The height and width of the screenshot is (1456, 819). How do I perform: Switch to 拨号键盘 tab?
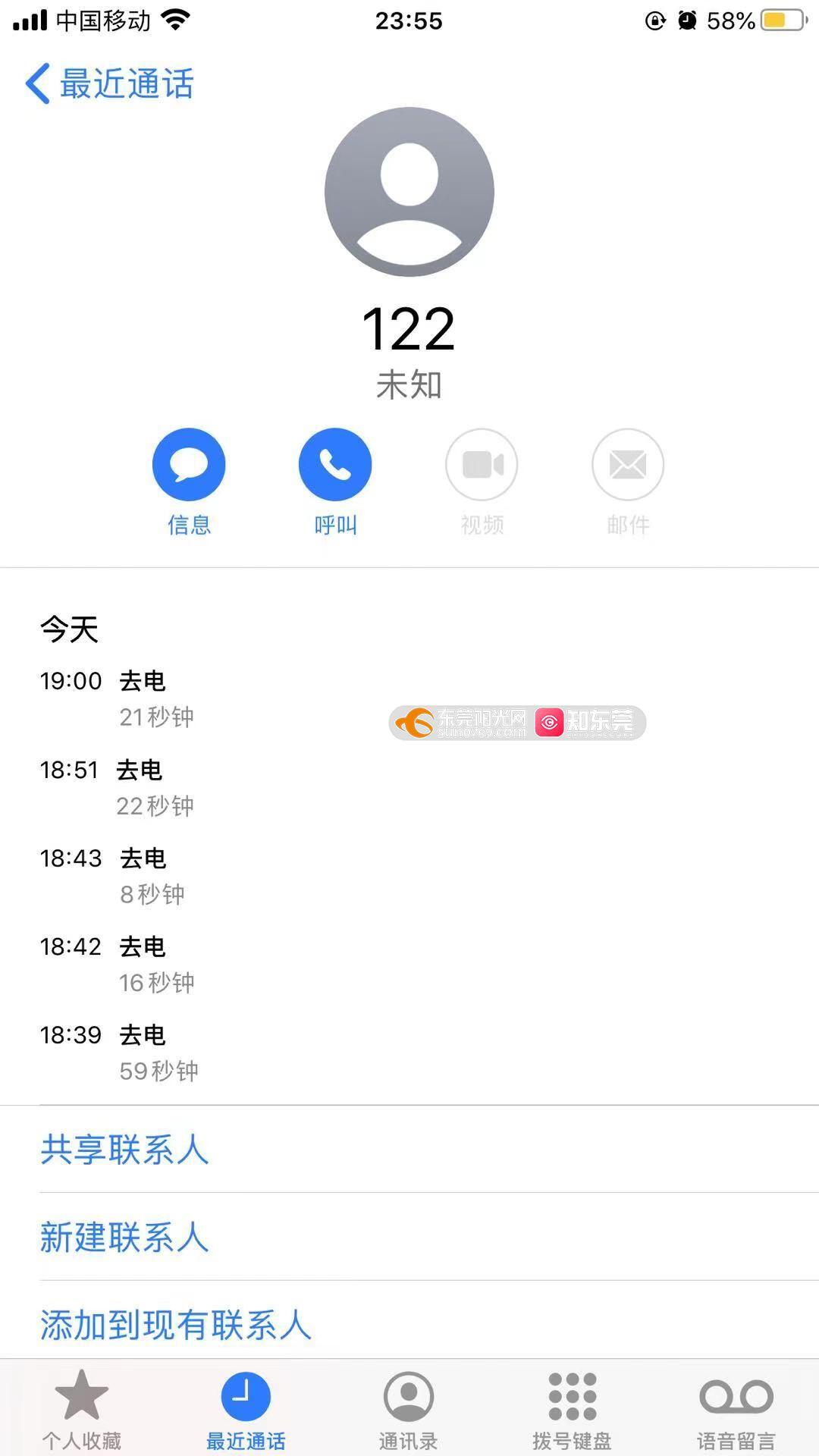point(572,1409)
